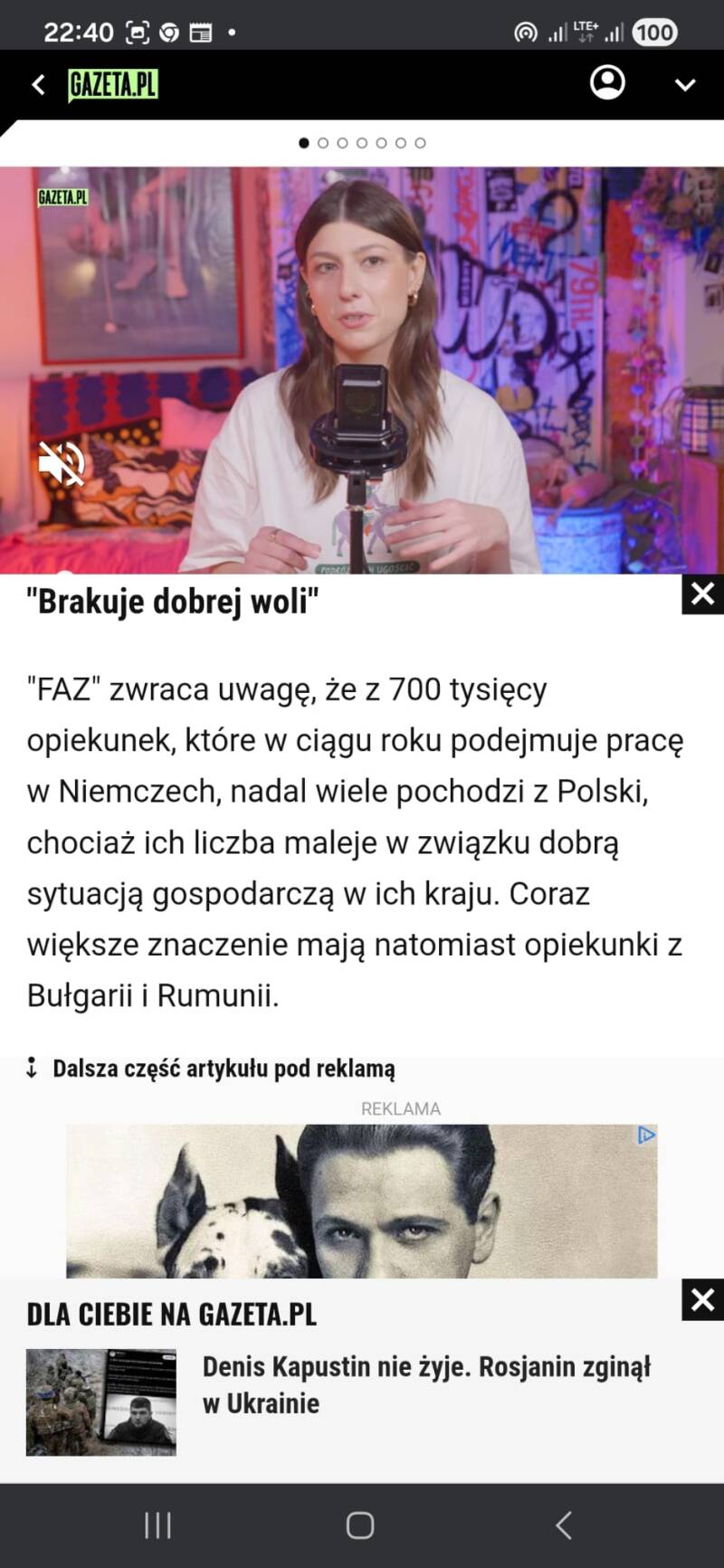Open recent apps from the navigation bar

157,1526
